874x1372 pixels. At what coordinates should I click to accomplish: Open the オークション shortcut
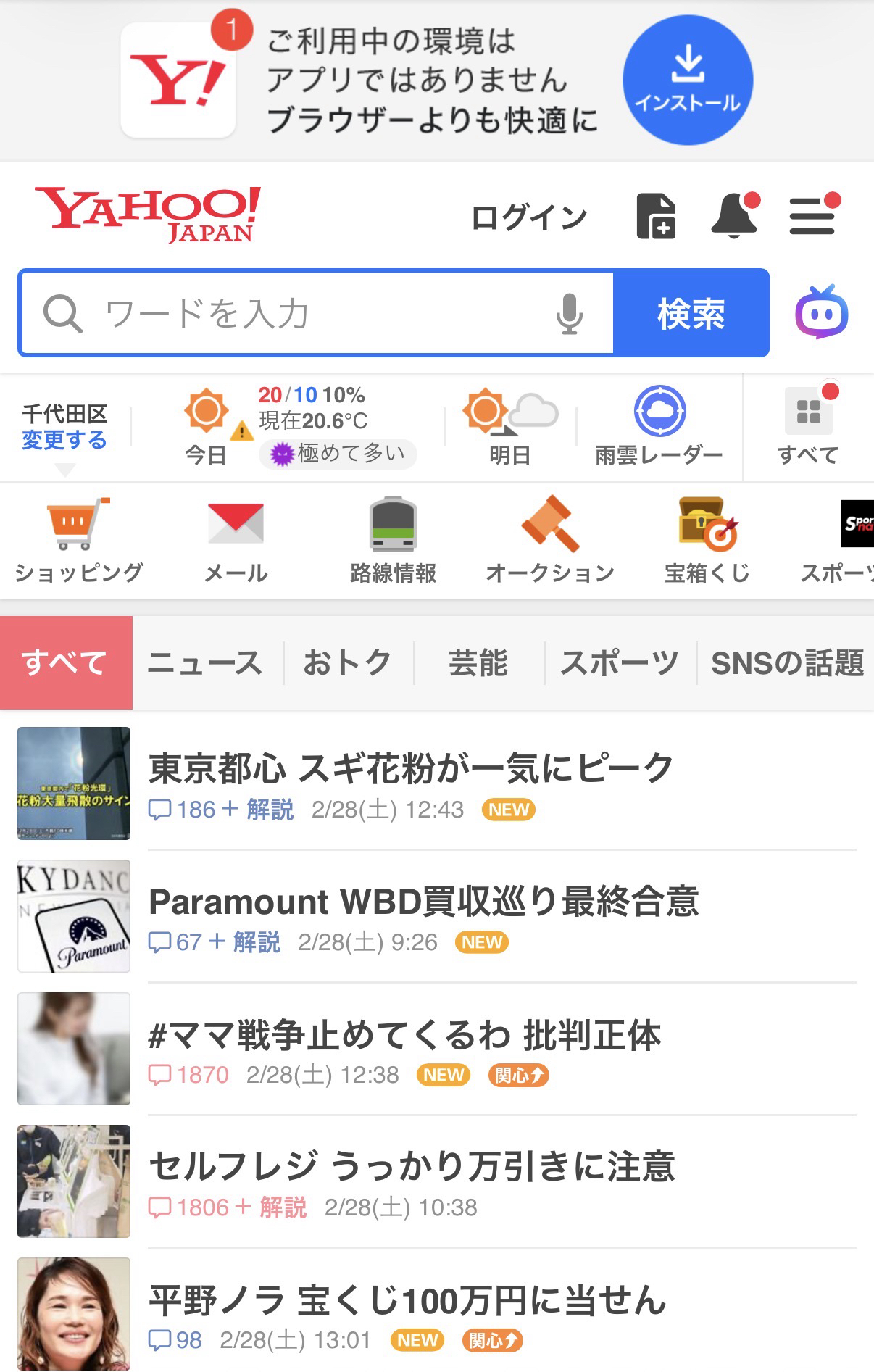point(550,540)
